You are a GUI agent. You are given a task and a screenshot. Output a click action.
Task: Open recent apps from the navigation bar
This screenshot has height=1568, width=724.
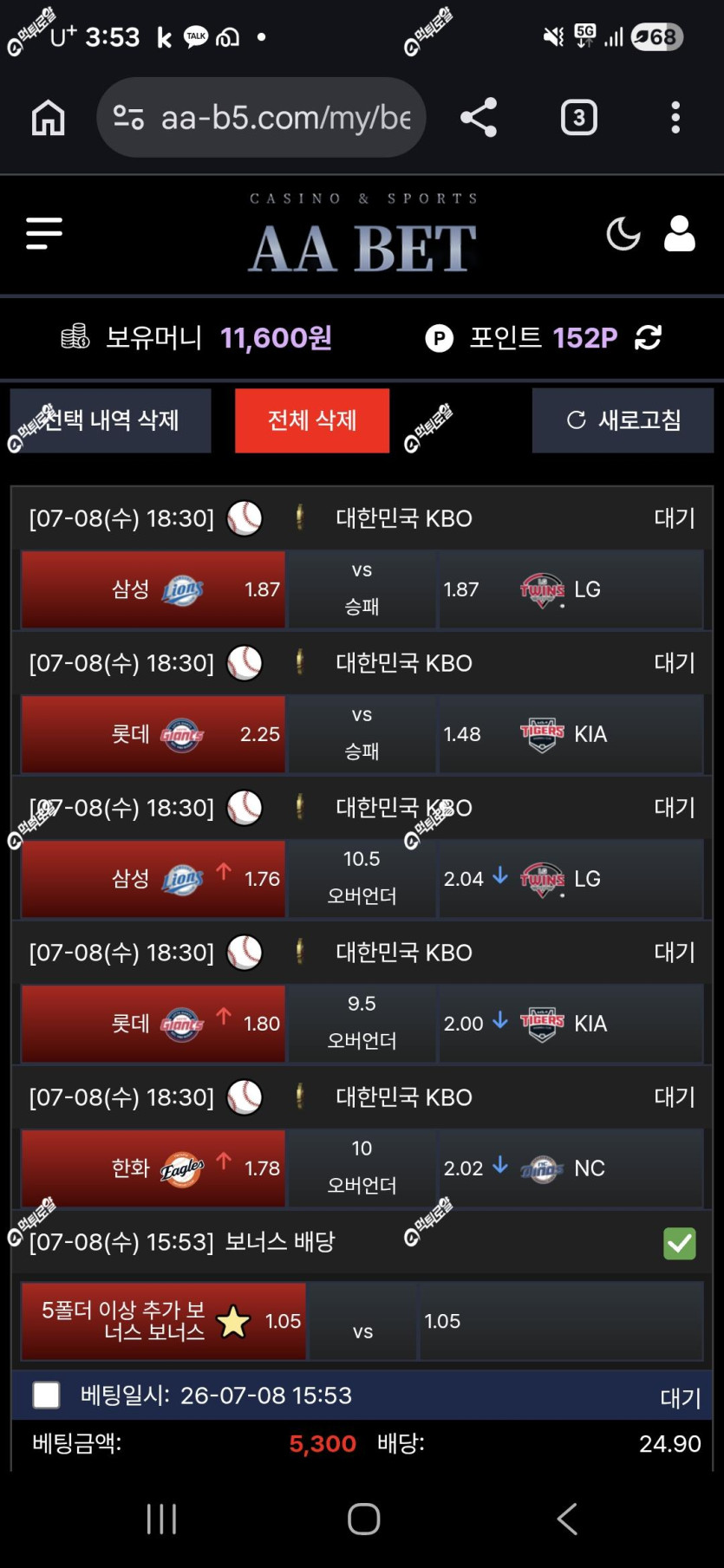(x=161, y=1519)
